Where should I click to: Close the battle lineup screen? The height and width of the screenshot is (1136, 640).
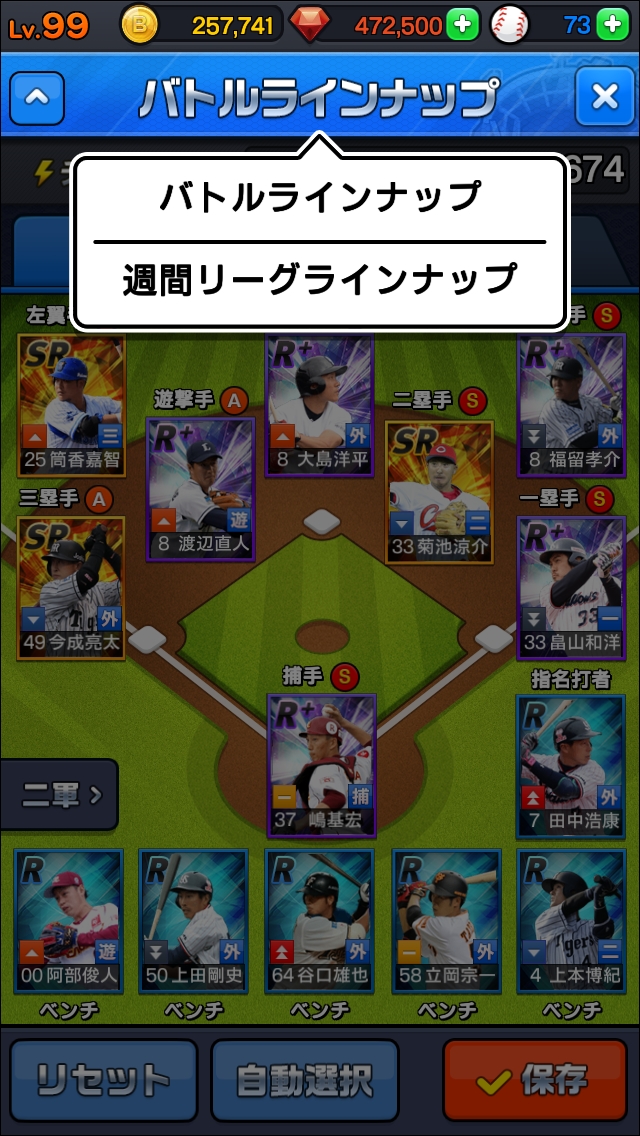pyautogui.click(x=604, y=97)
